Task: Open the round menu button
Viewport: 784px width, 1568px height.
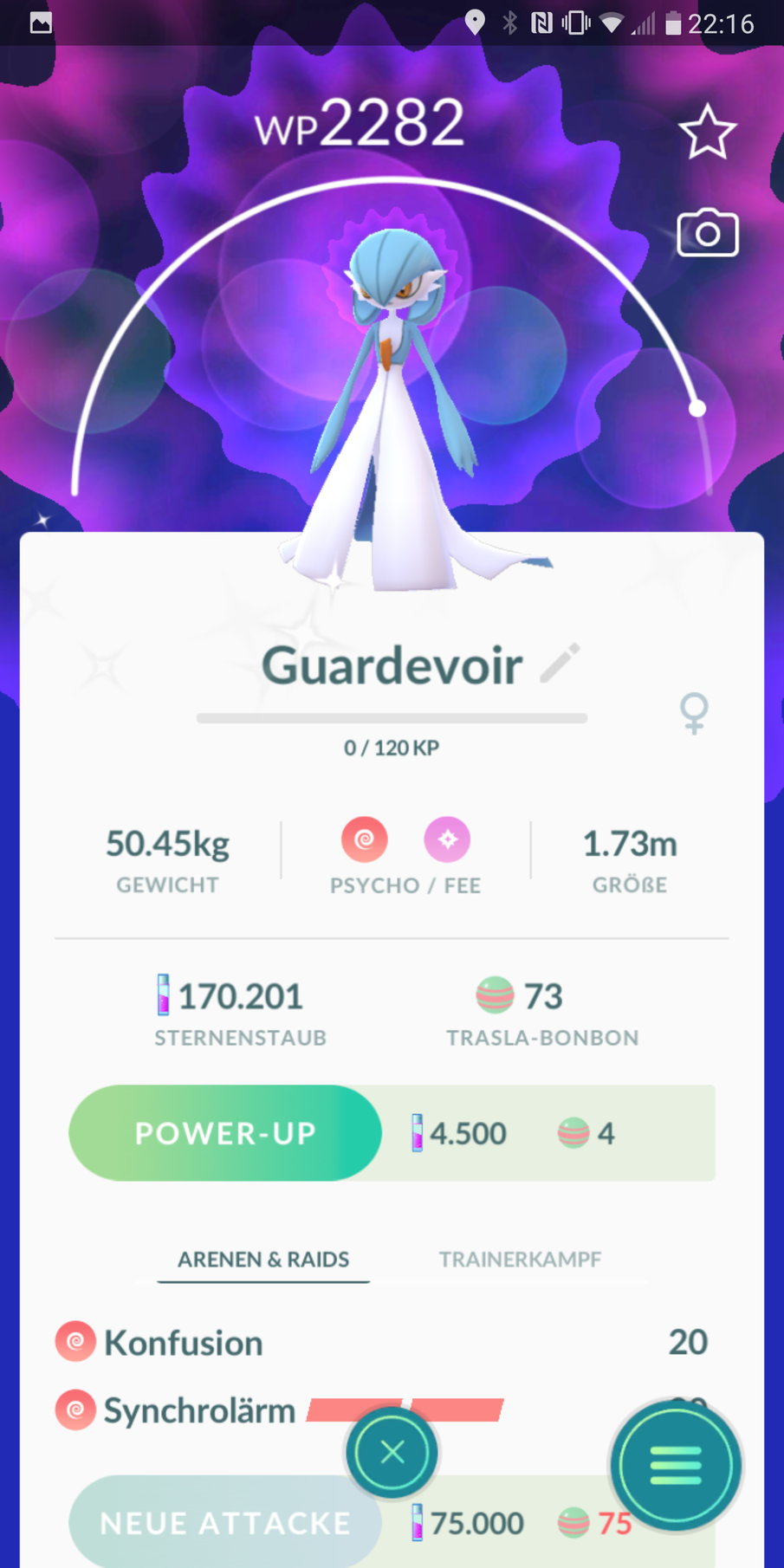Action: tap(676, 1466)
